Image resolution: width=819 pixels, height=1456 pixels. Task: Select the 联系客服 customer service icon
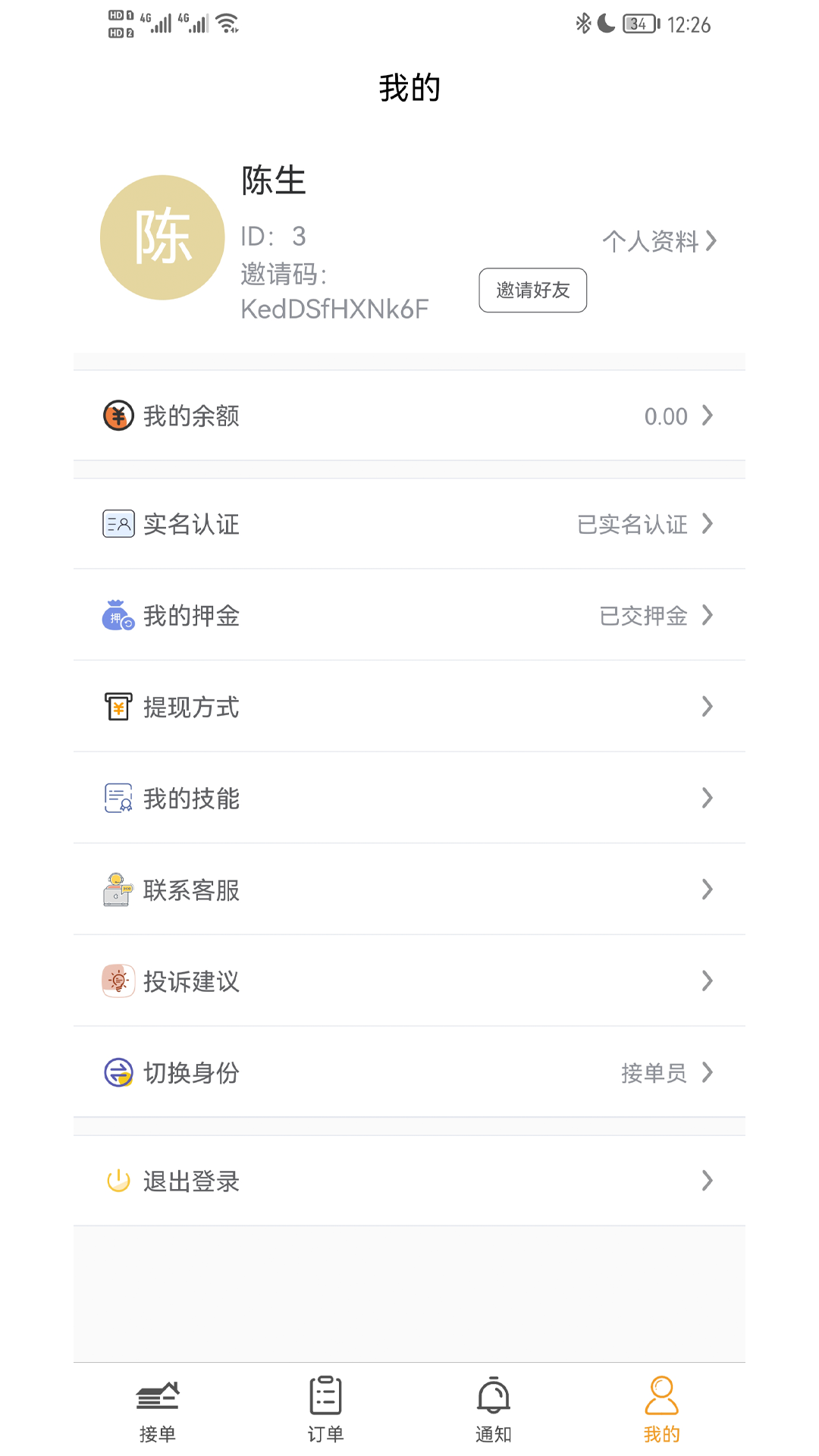[118, 890]
